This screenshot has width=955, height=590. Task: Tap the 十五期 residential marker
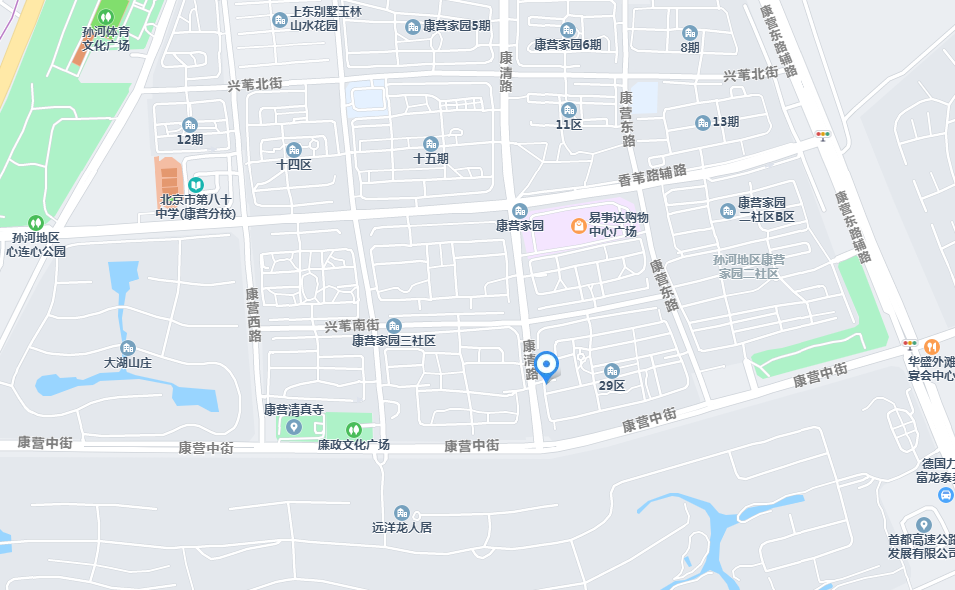click(x=431, y=144)
